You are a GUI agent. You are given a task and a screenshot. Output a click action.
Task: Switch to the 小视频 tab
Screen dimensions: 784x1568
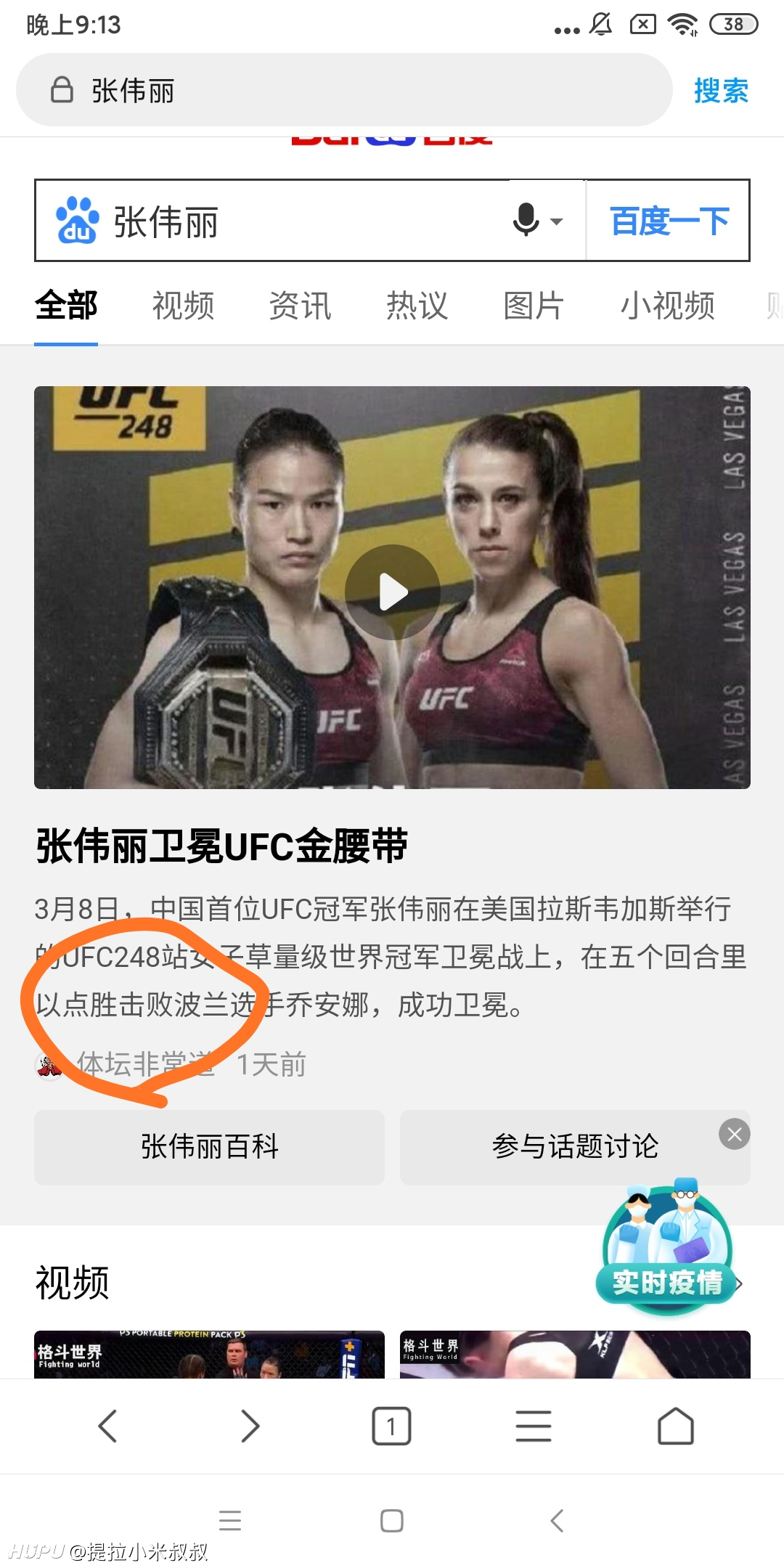pos(667,306)
